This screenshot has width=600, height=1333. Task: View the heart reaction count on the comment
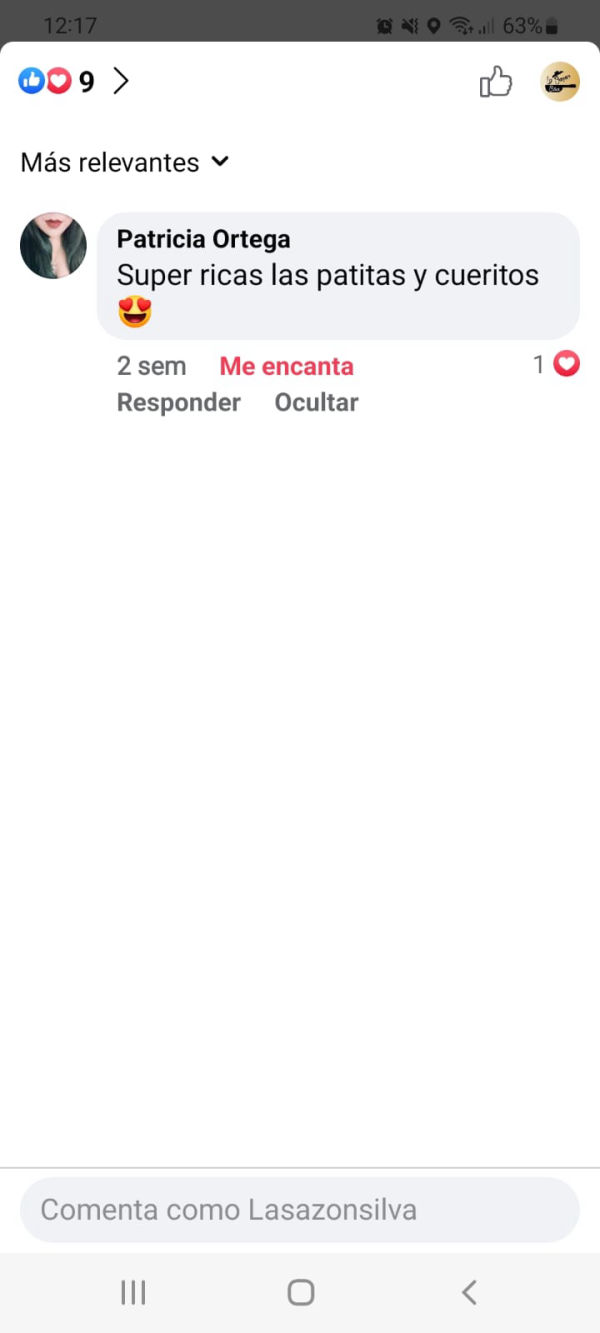[556, 365]
